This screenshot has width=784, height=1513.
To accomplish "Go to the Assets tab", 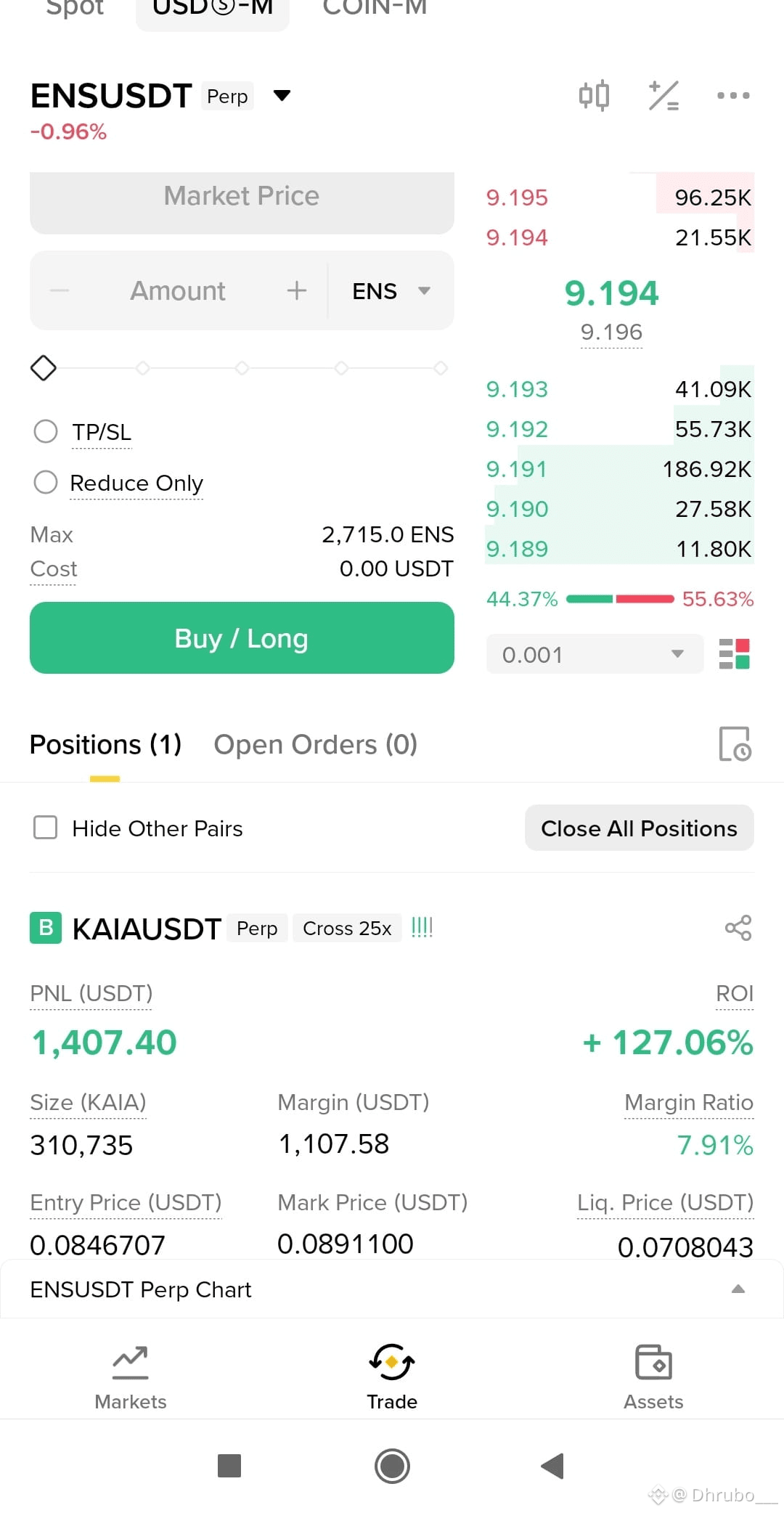I will tap(653, 1377).
